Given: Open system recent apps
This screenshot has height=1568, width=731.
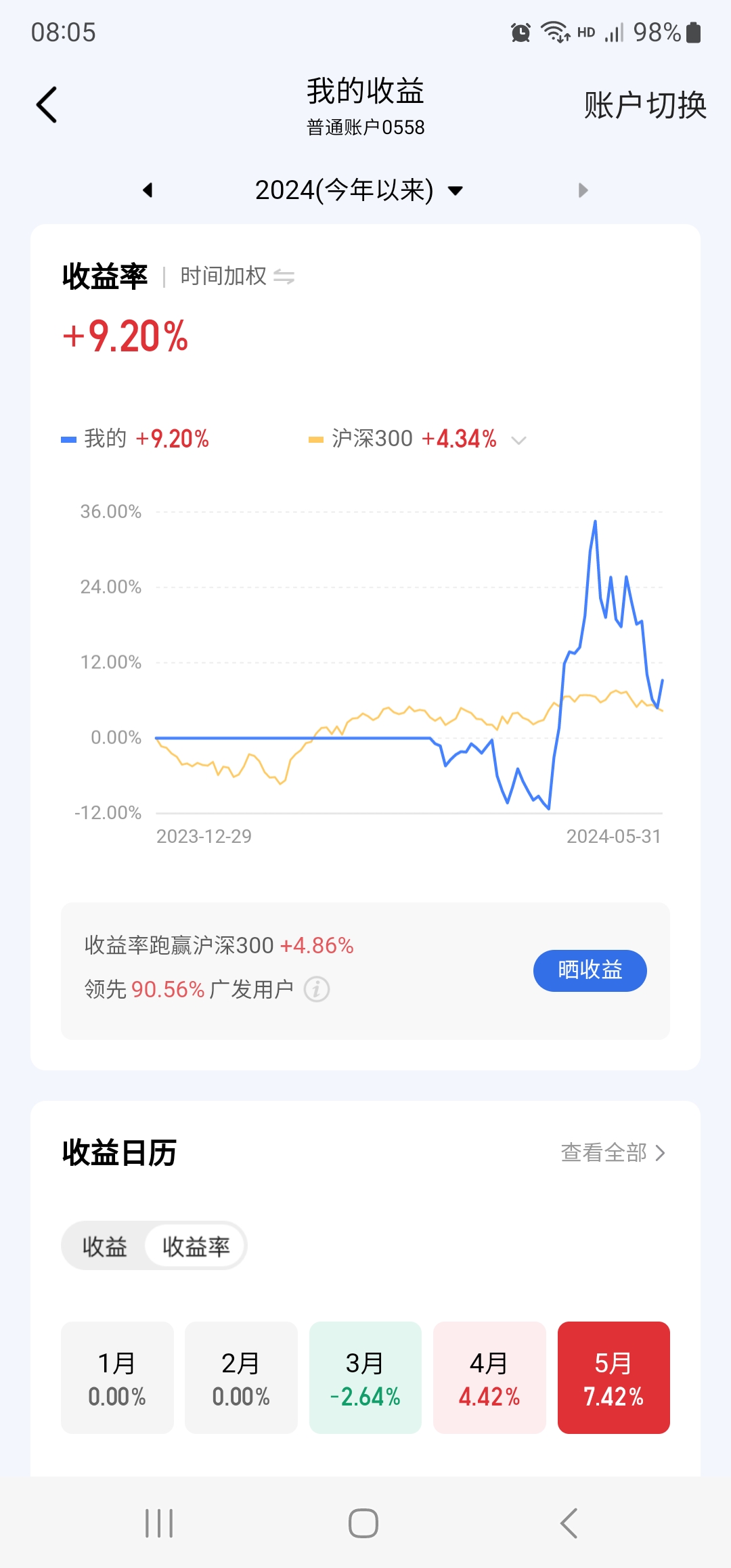Looking at the screenshot, I should point(159,1523).
